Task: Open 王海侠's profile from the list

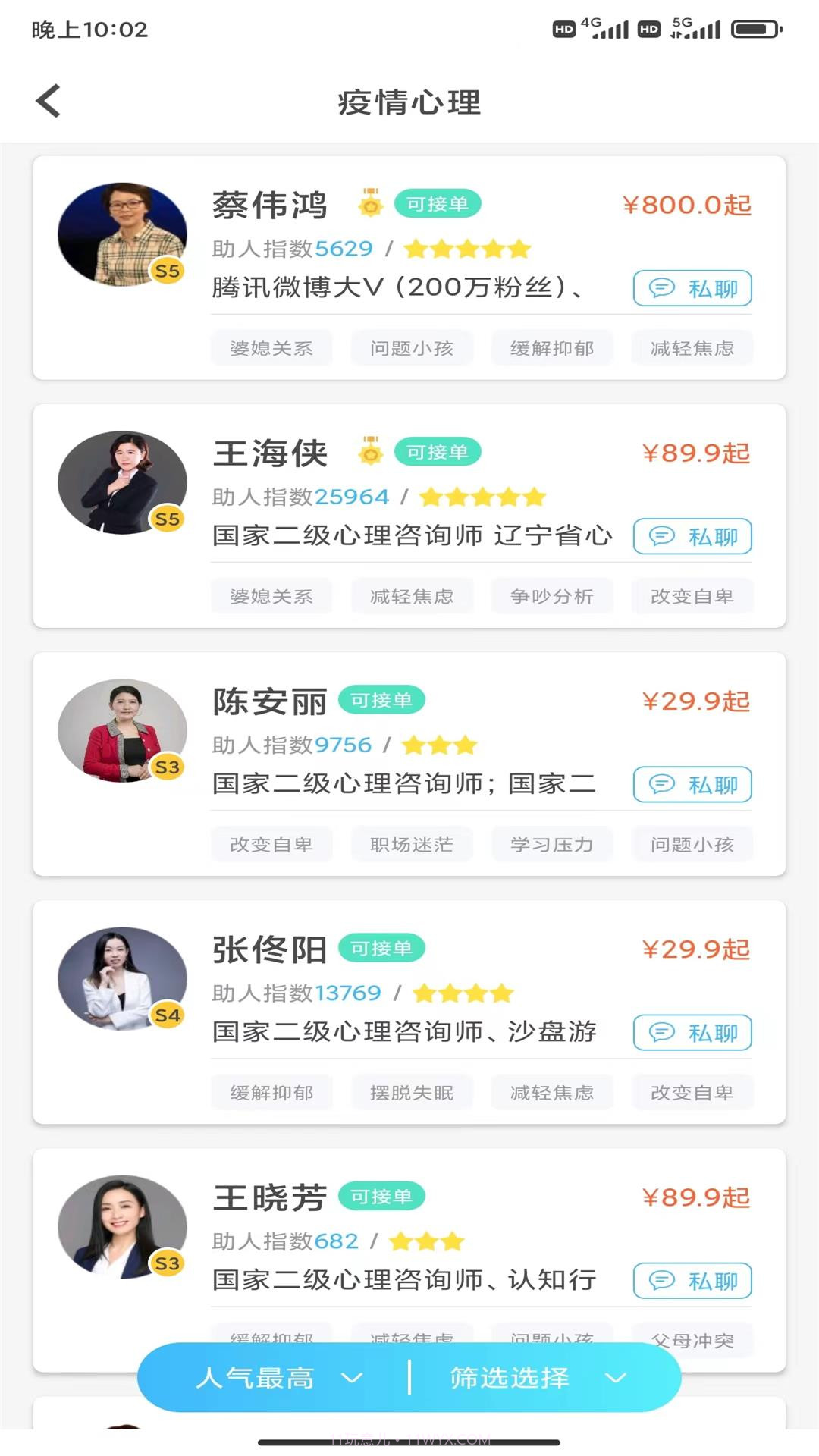Action: (x=269, y=453)
